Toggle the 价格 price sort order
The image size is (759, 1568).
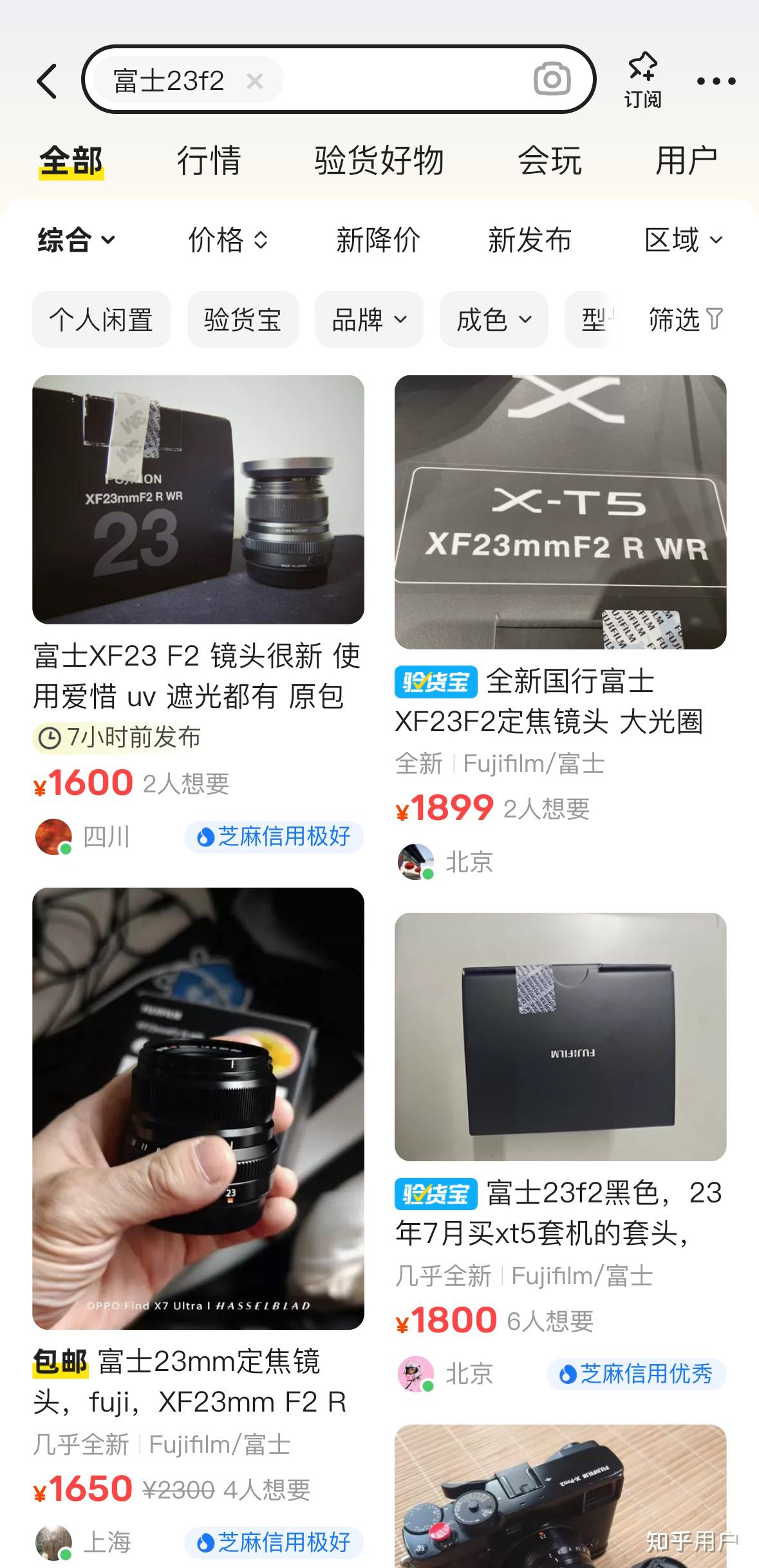click(x=224, y=240)
